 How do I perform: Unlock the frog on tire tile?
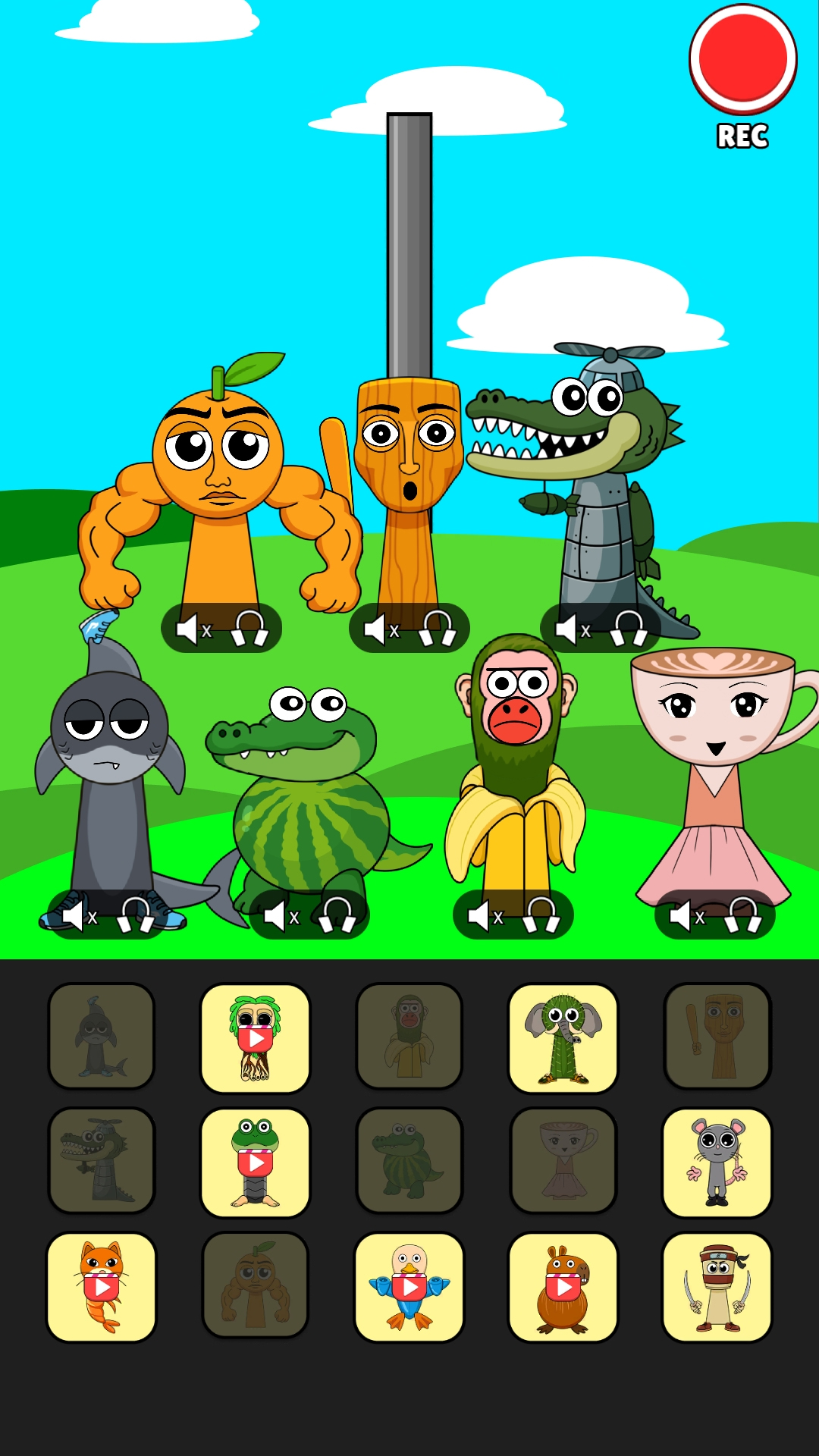256,1163
